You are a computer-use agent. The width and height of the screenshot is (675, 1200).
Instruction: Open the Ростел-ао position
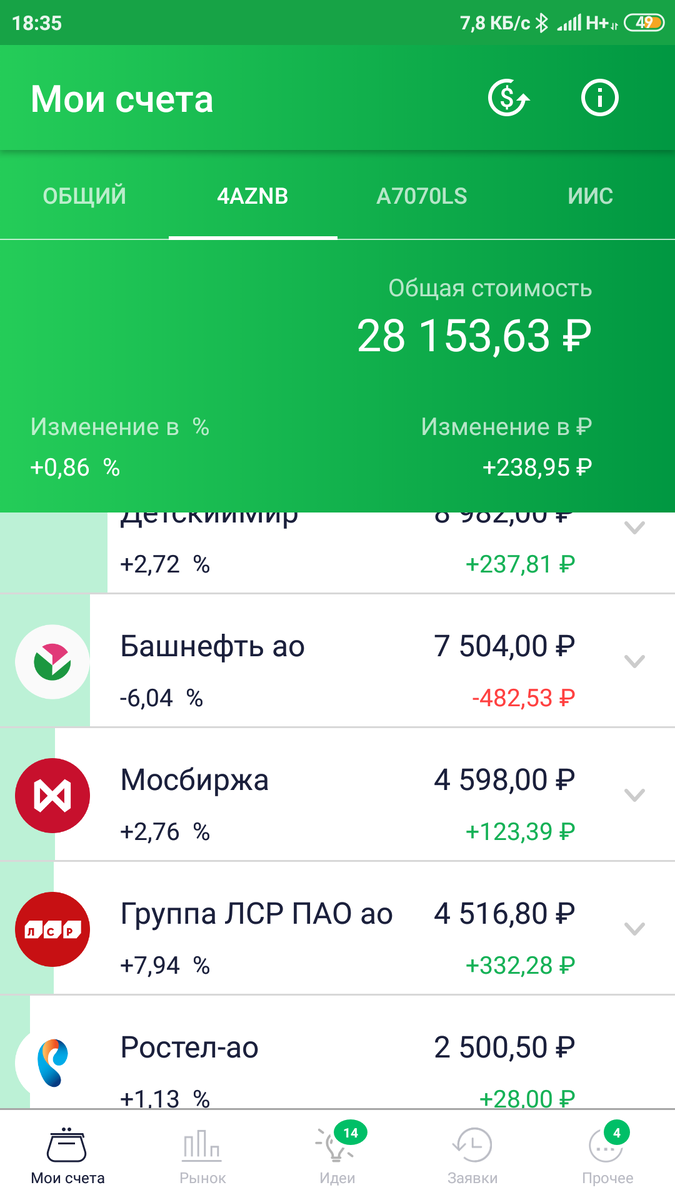(189, 1048)
